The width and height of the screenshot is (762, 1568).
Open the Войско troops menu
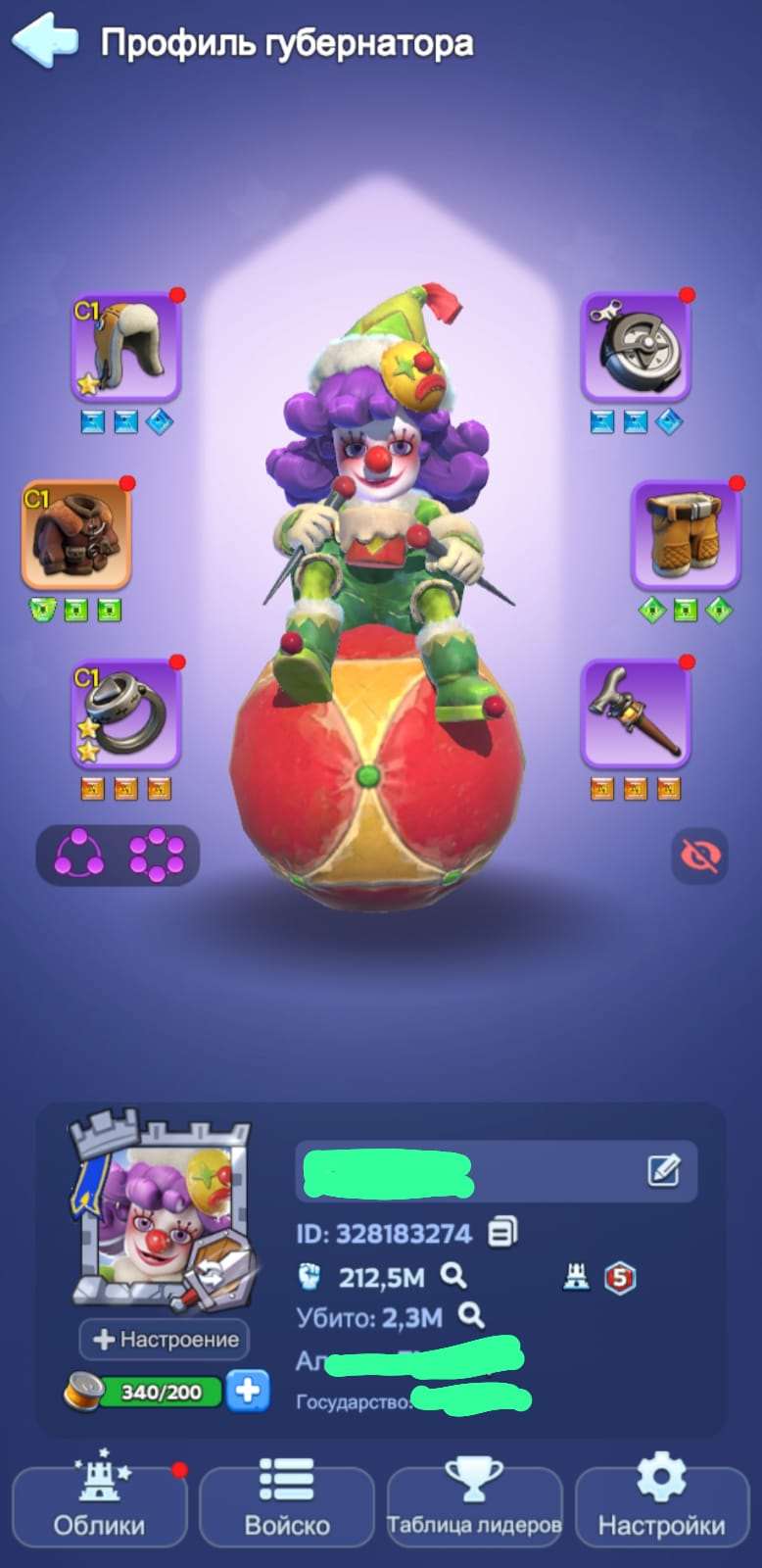click(x=286, y=1504)
